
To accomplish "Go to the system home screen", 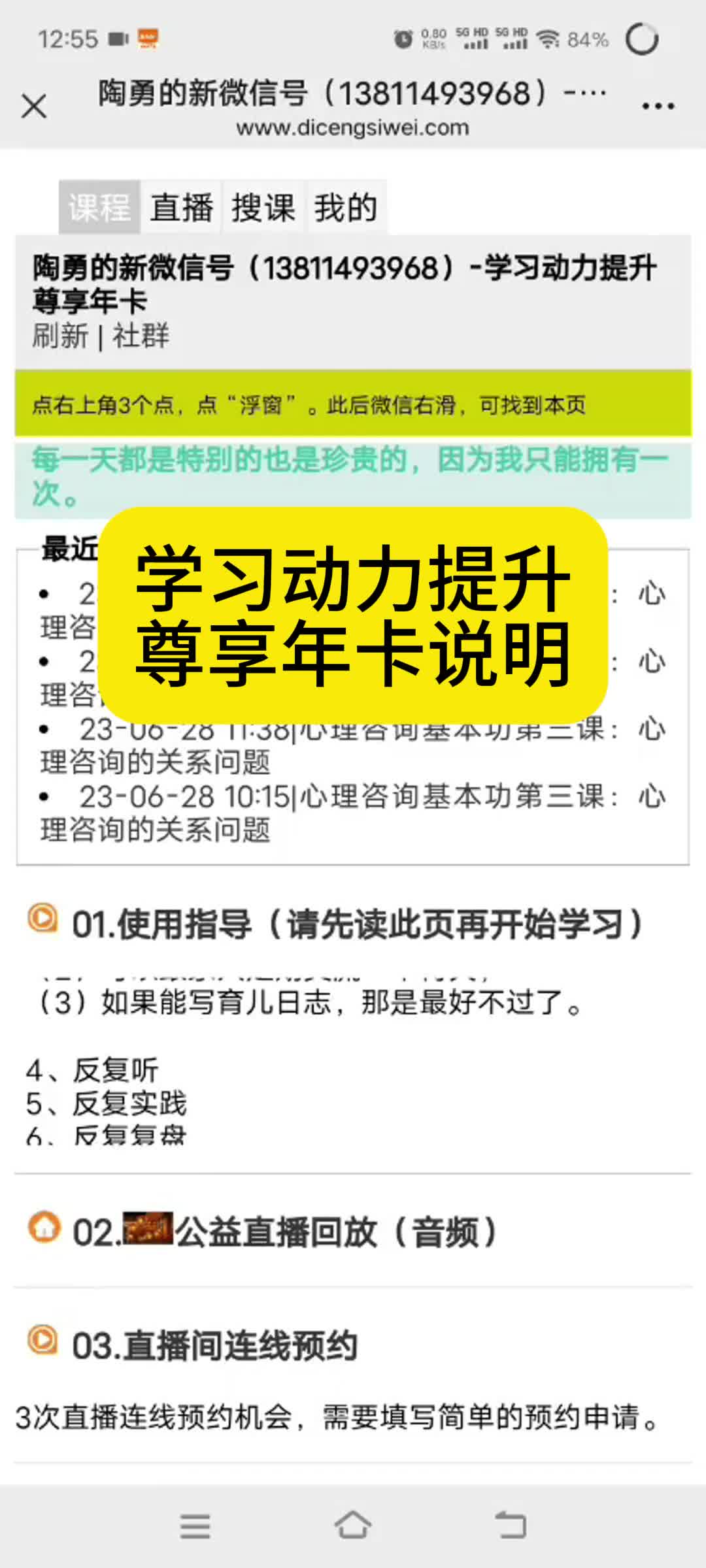I will coord(353,1526).
